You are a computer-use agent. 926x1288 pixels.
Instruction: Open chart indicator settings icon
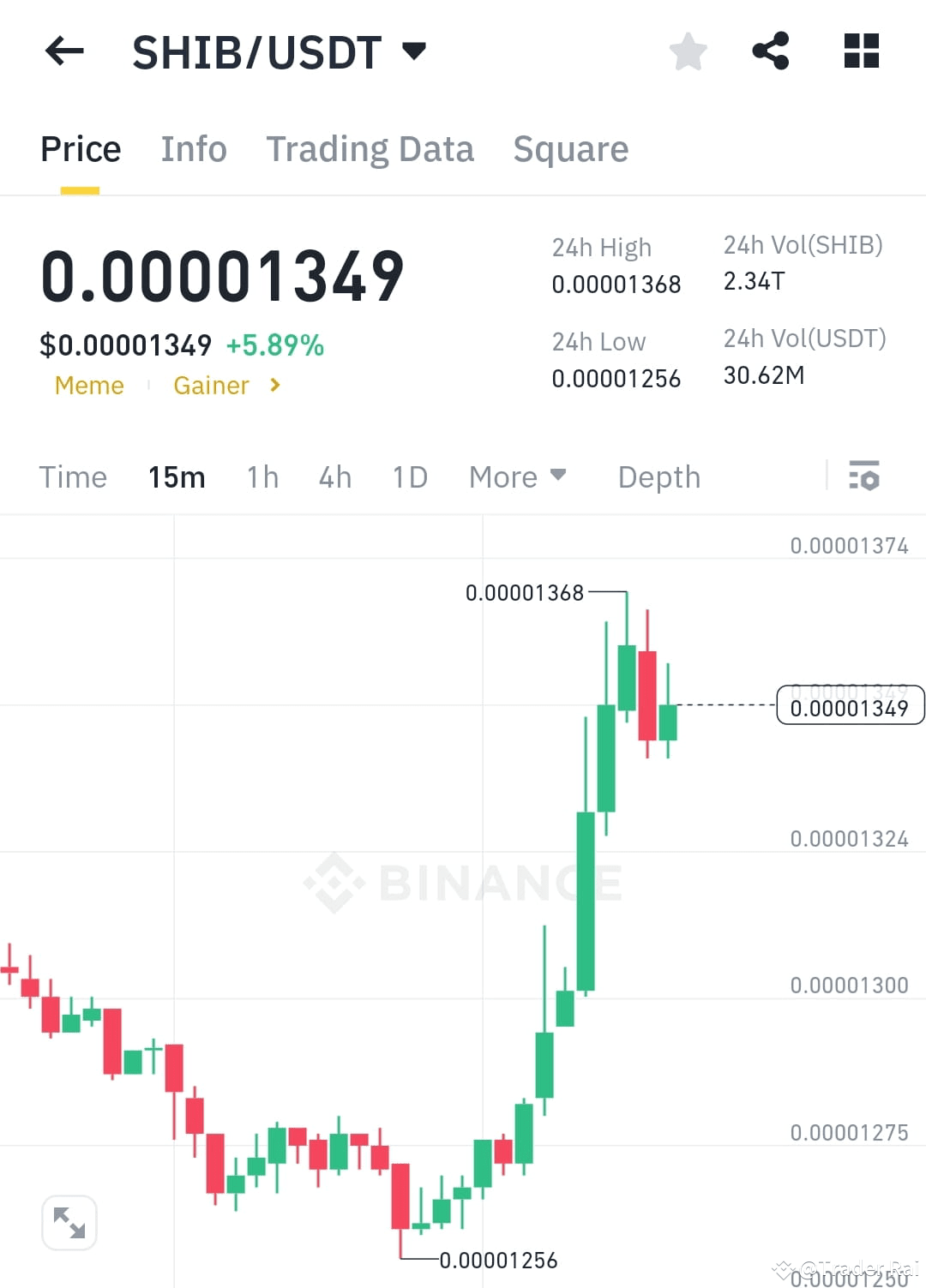[864, 476]
